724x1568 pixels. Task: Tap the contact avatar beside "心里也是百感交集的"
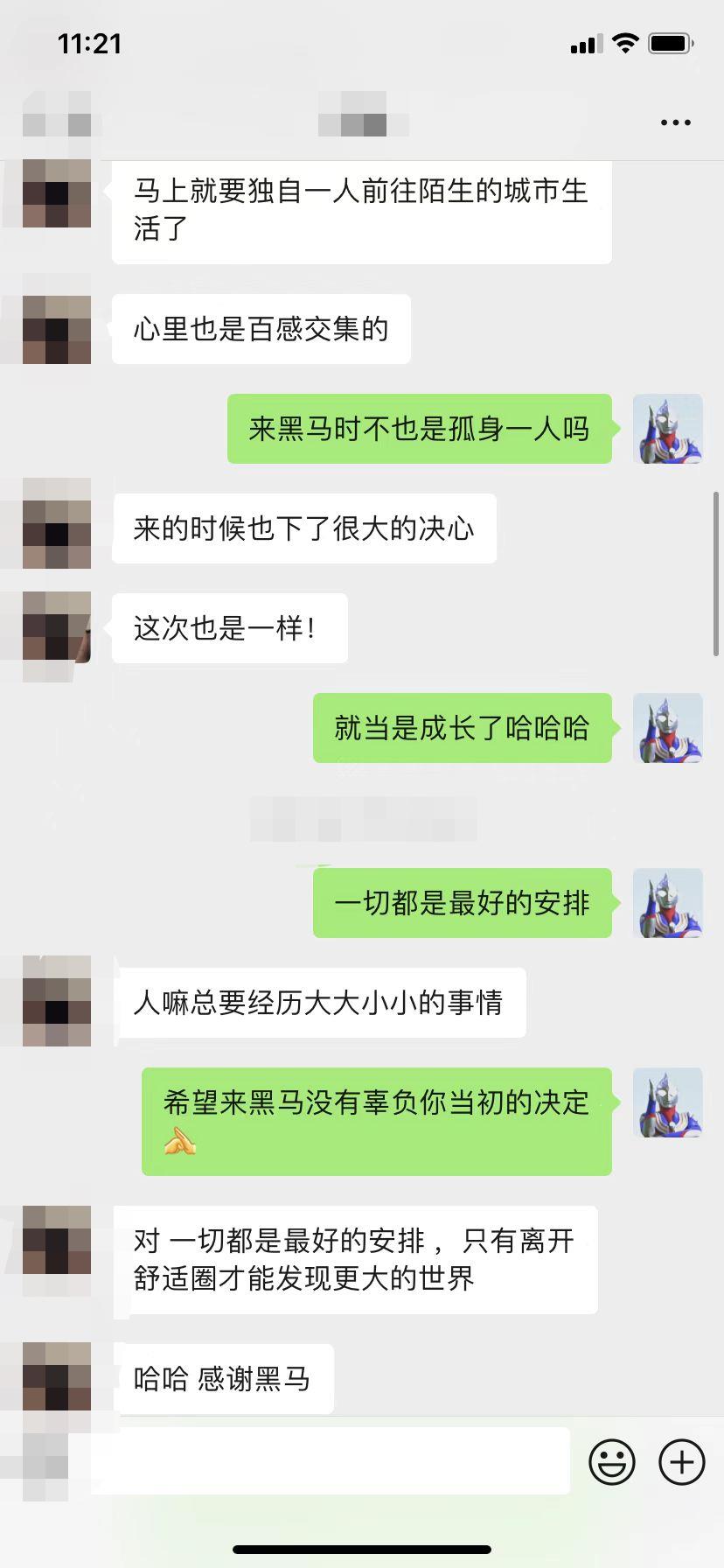pyautogui.click(x=57, y=329)
